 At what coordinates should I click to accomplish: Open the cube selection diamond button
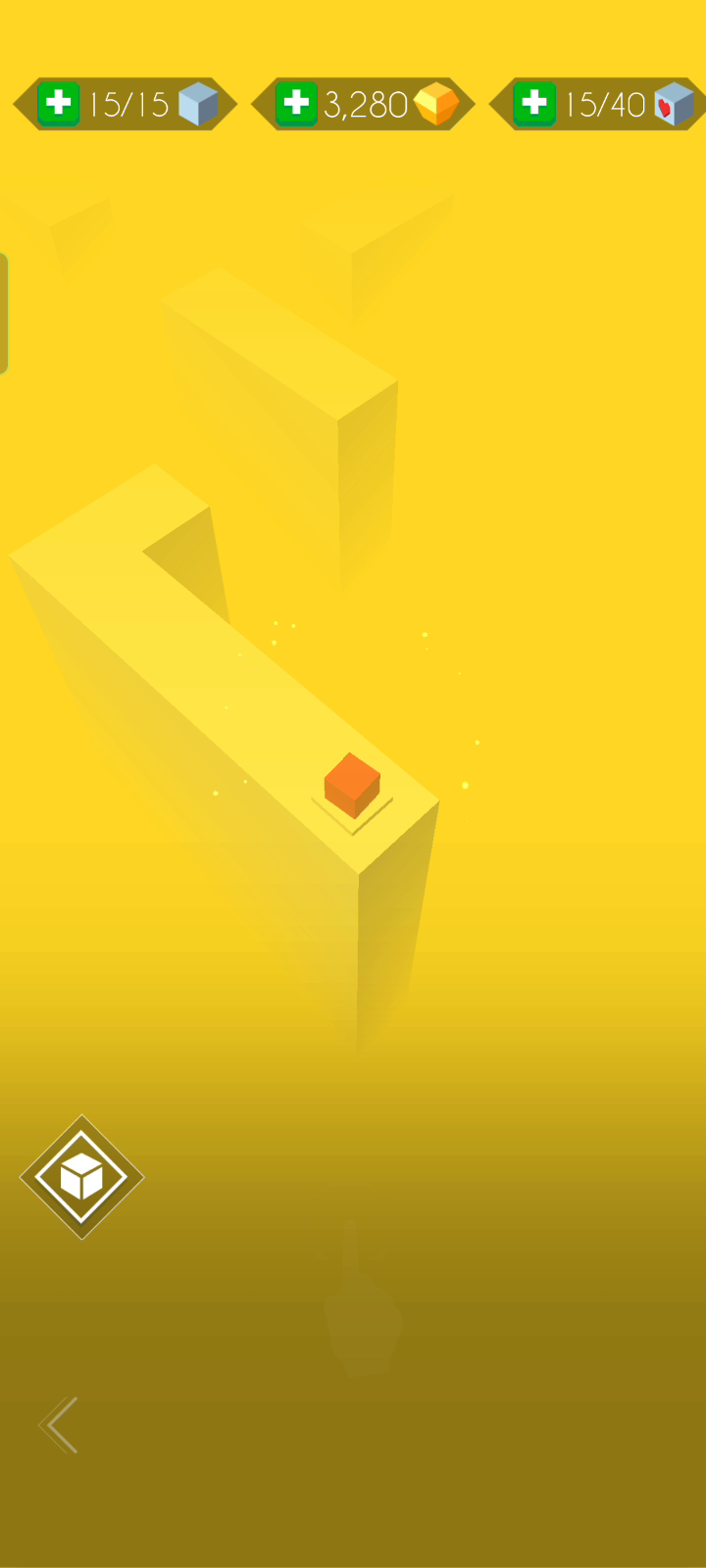(x=82, y=1177)
